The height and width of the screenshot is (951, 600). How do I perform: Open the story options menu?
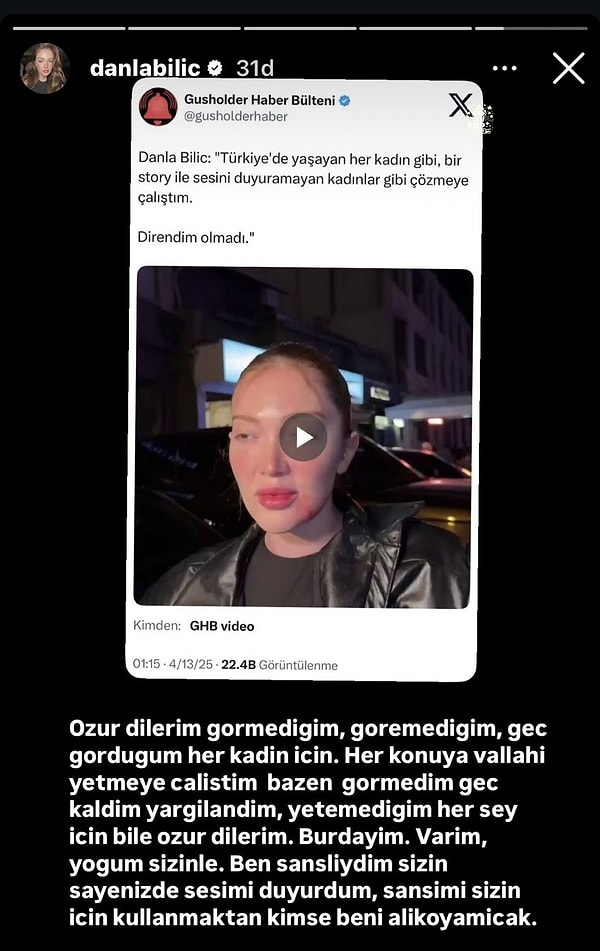[505, 68]
